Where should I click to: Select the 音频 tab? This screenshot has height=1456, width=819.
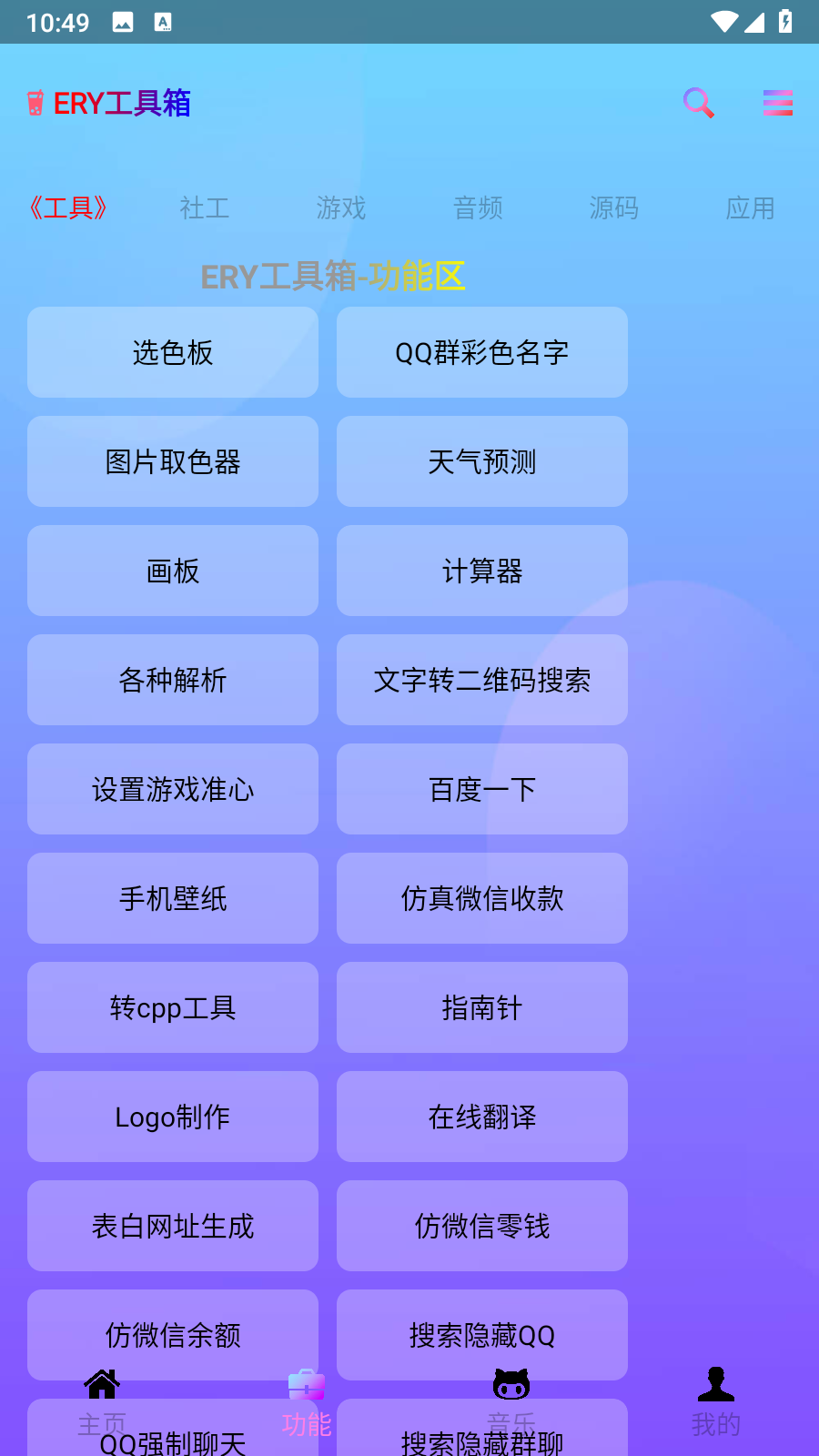(x=478, y=208)
